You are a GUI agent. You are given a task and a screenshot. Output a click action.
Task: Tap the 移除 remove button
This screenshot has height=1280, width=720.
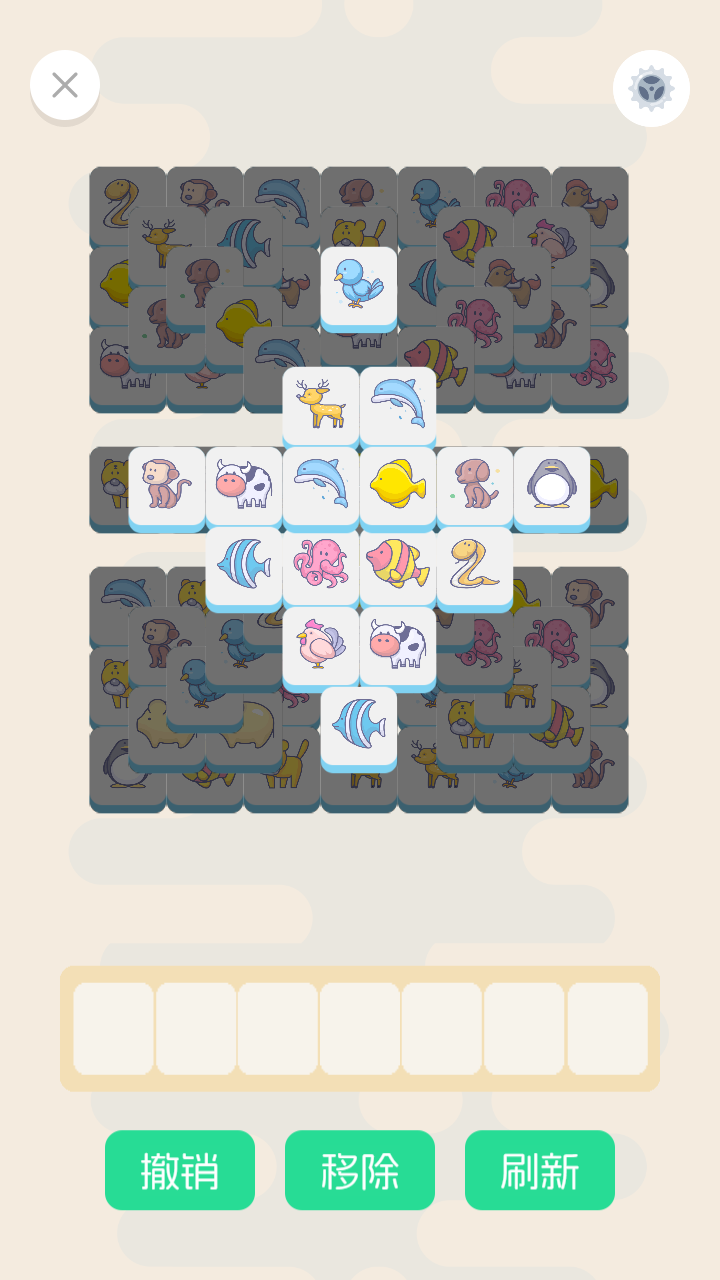point(360,1170)
